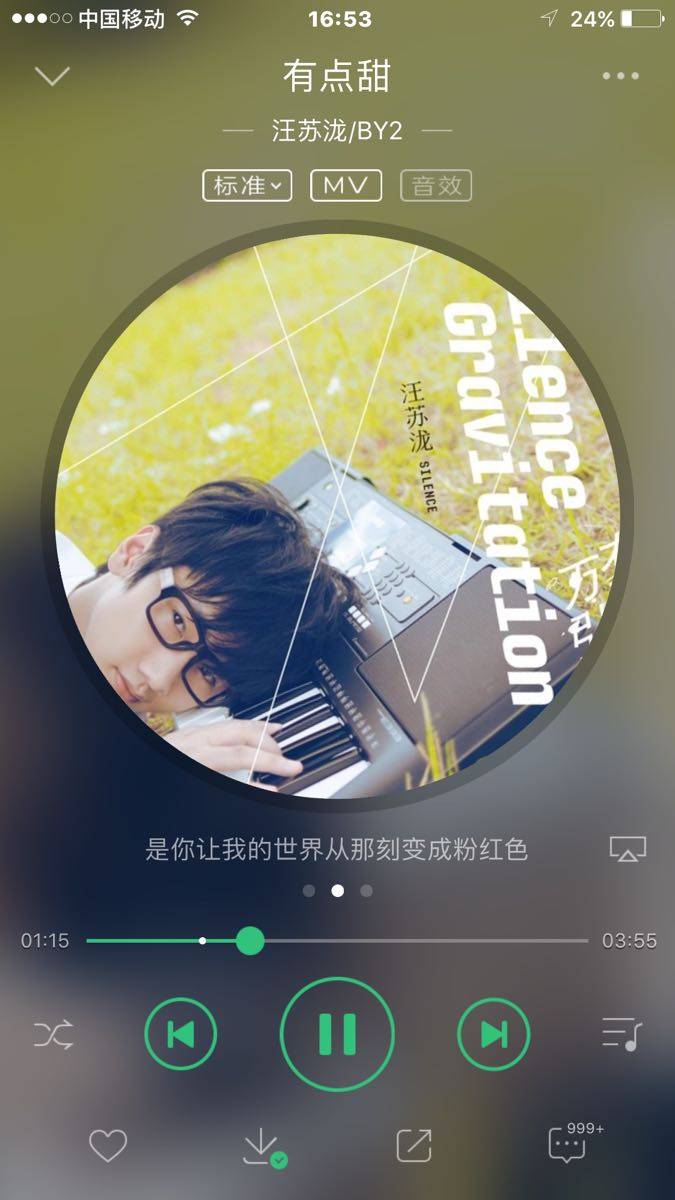This screenshot has height=1200, width=675.
Task: Open the three-dot more options menu
Action: 620,76
